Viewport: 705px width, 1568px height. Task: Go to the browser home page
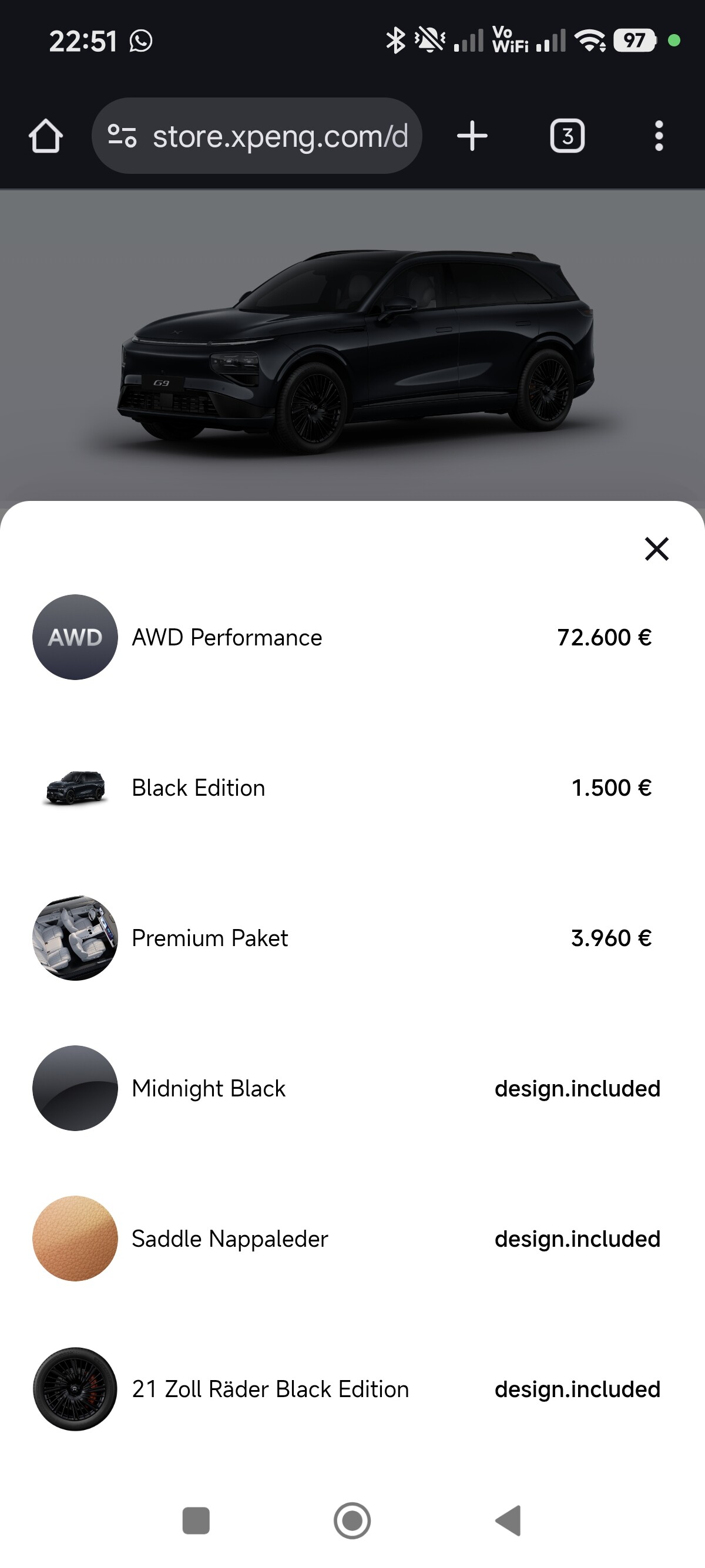tap(46, 136)
